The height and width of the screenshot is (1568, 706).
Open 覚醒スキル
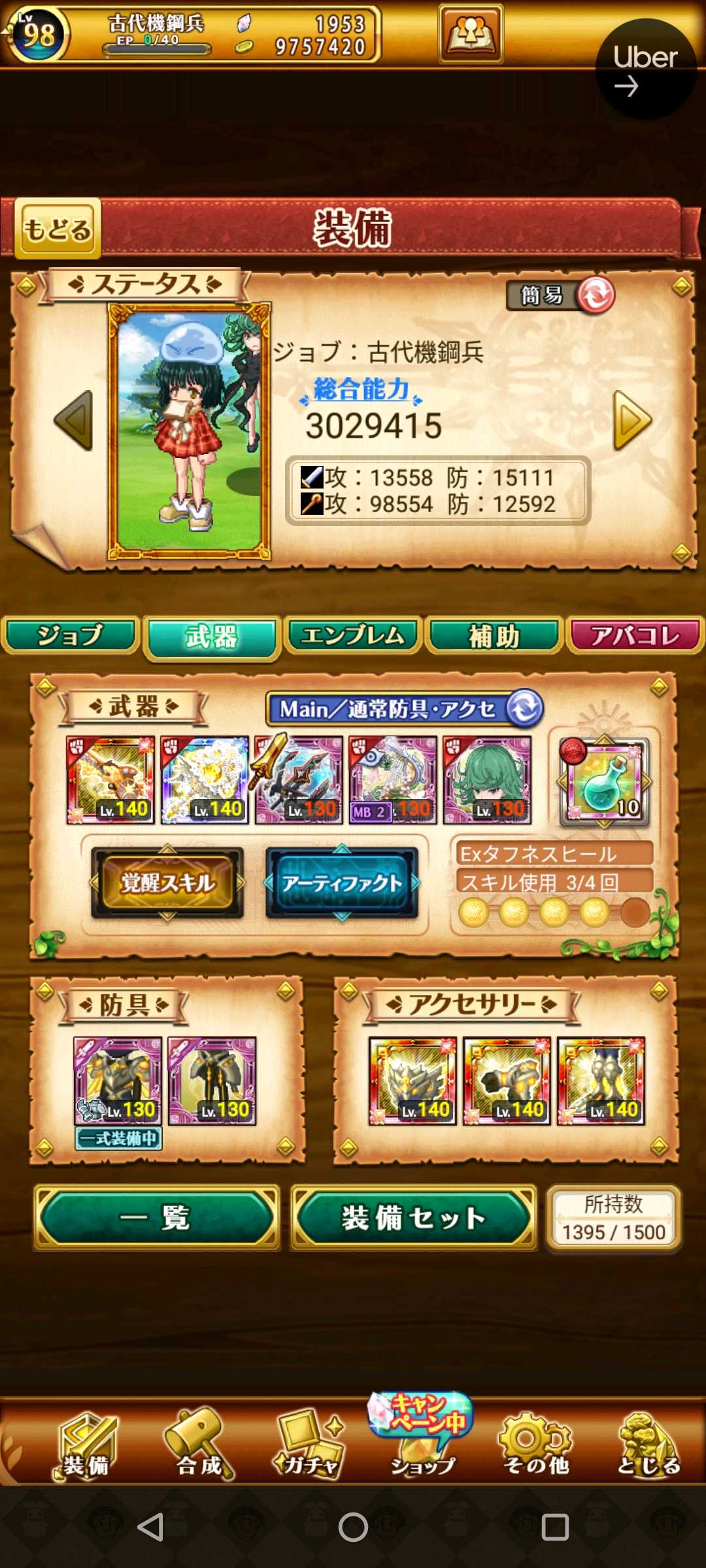pyautogui.click(x=167, y=883)
